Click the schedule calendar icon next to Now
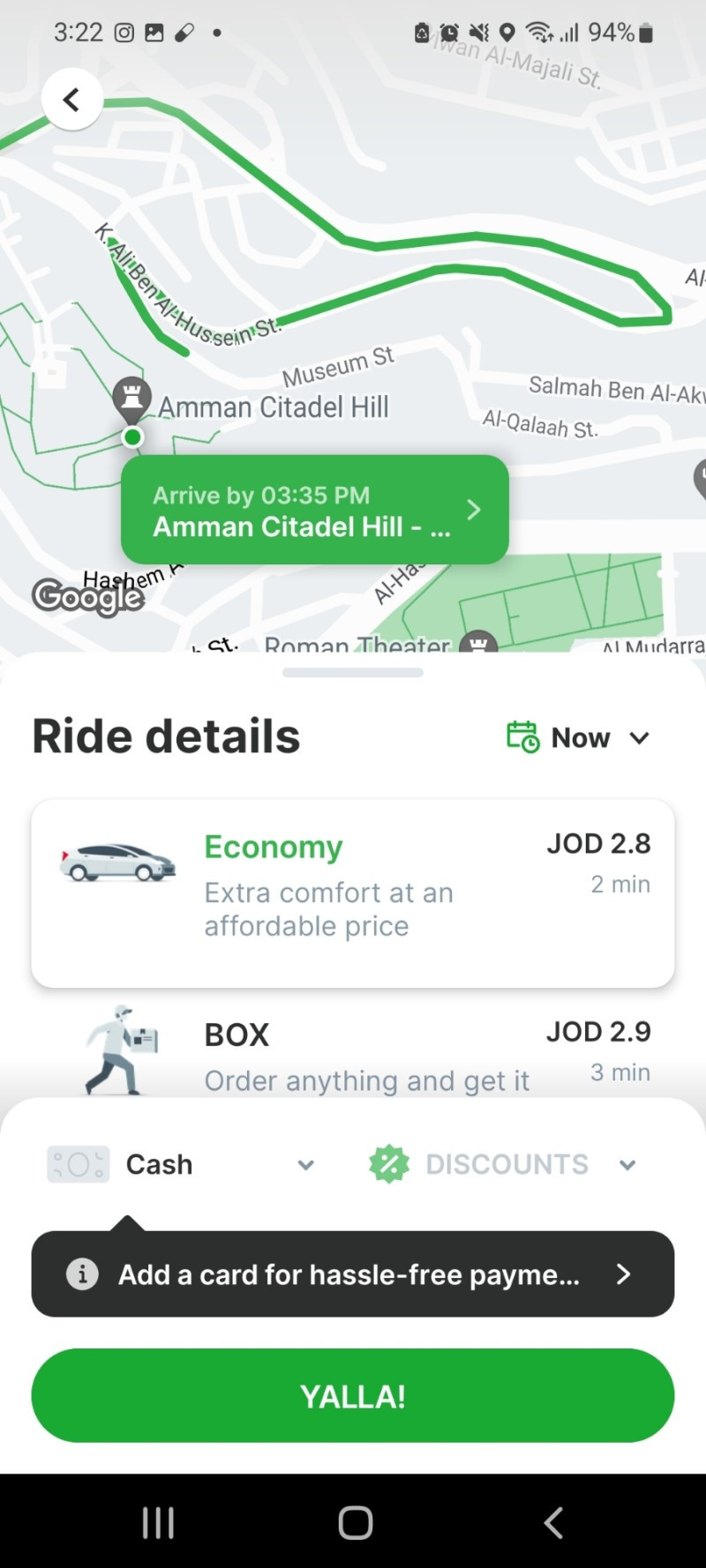The height and width of the screenshot is (1568, 706). (522, 737)
